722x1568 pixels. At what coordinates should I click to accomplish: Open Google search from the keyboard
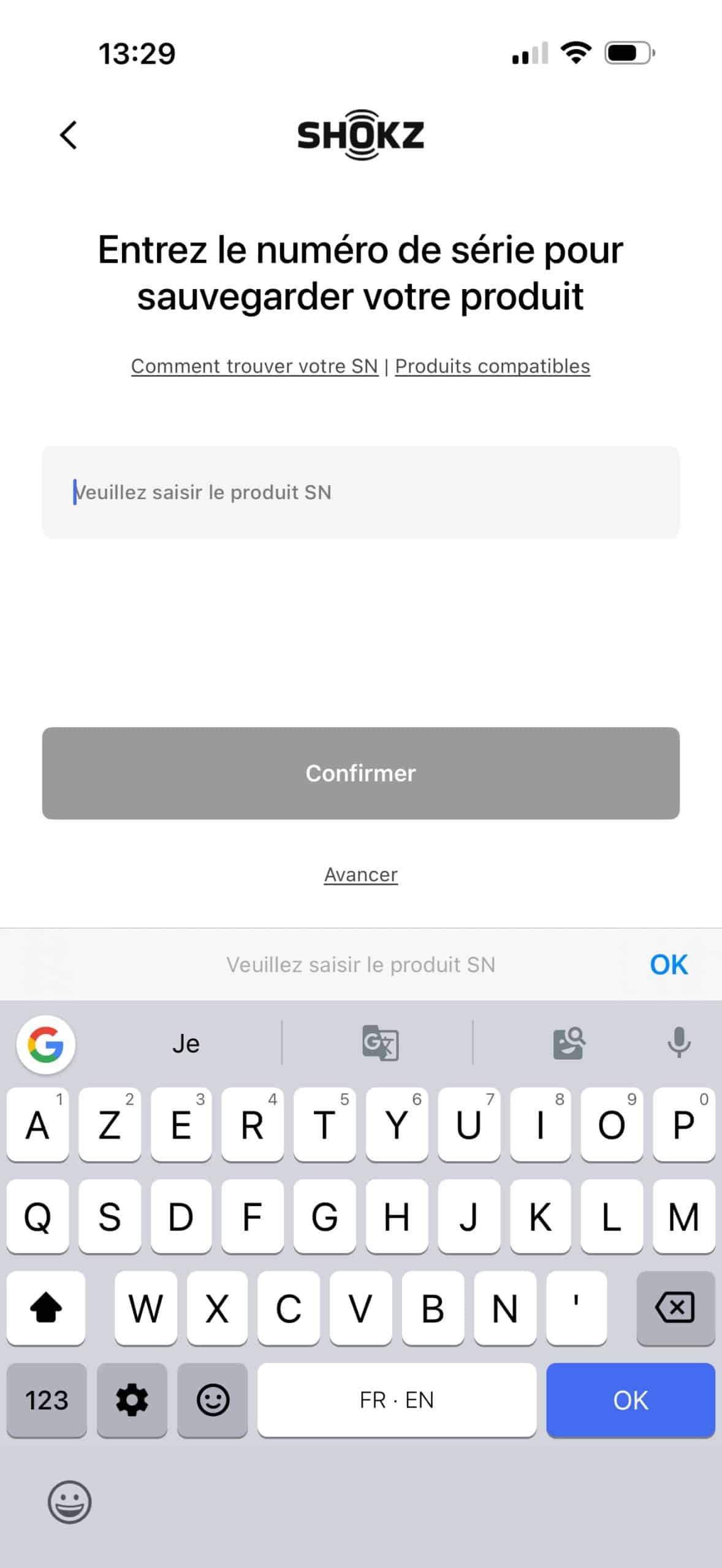46,1044
